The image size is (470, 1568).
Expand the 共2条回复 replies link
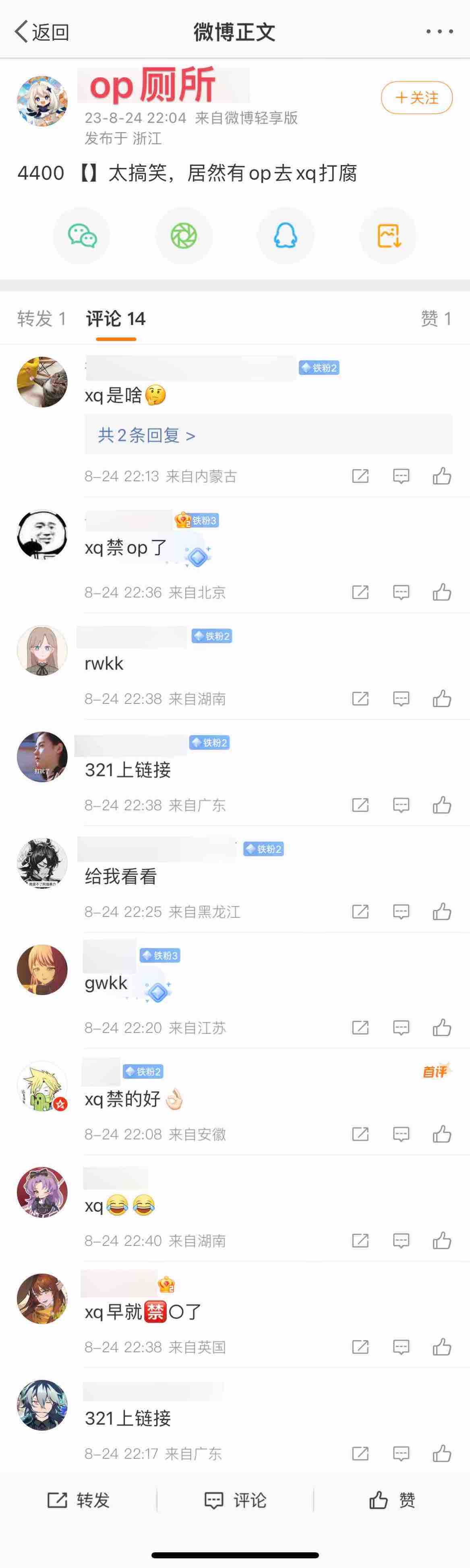[x=147, y=435]
